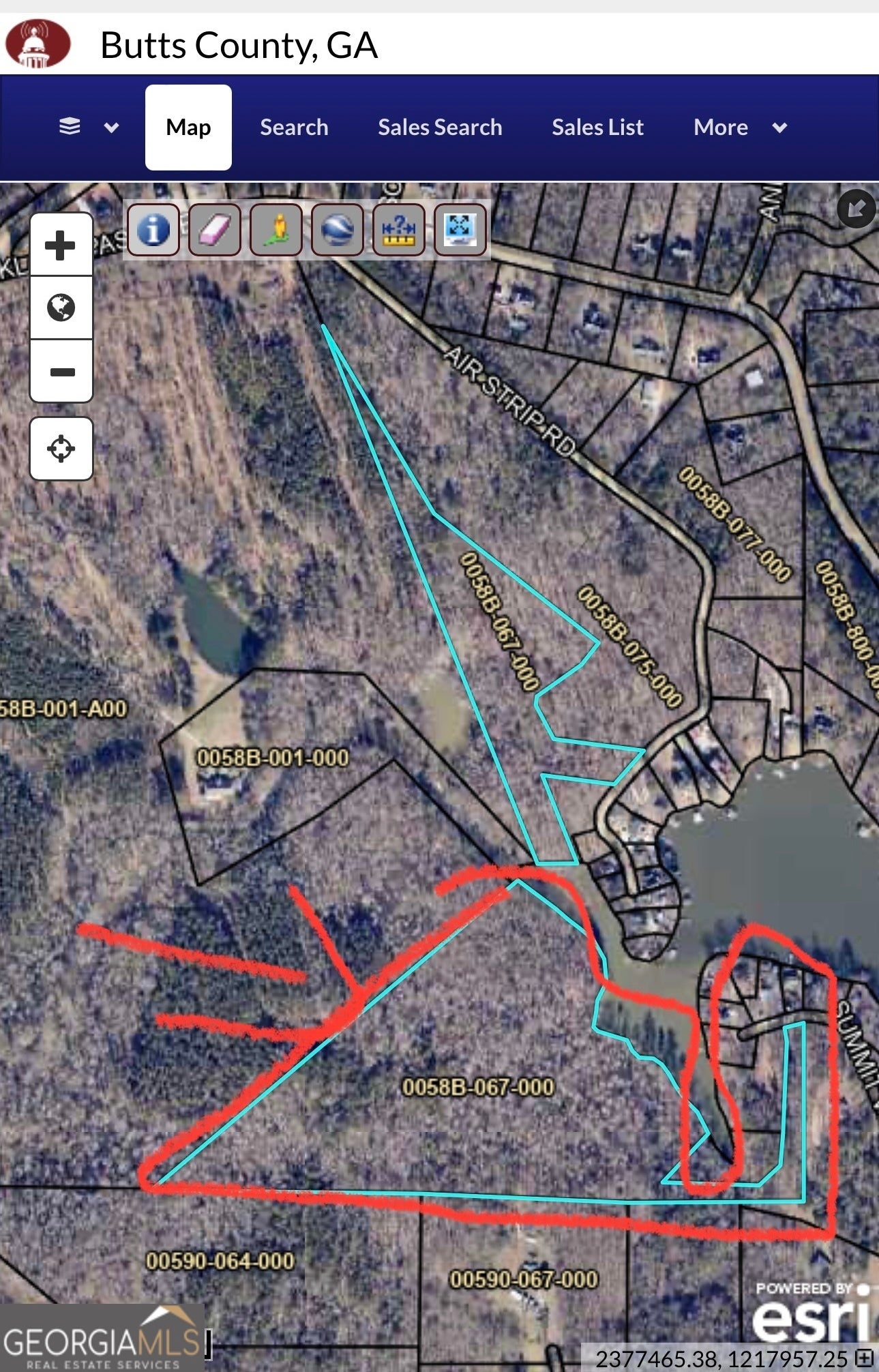Switch to the Search tab

coord(294,128)
